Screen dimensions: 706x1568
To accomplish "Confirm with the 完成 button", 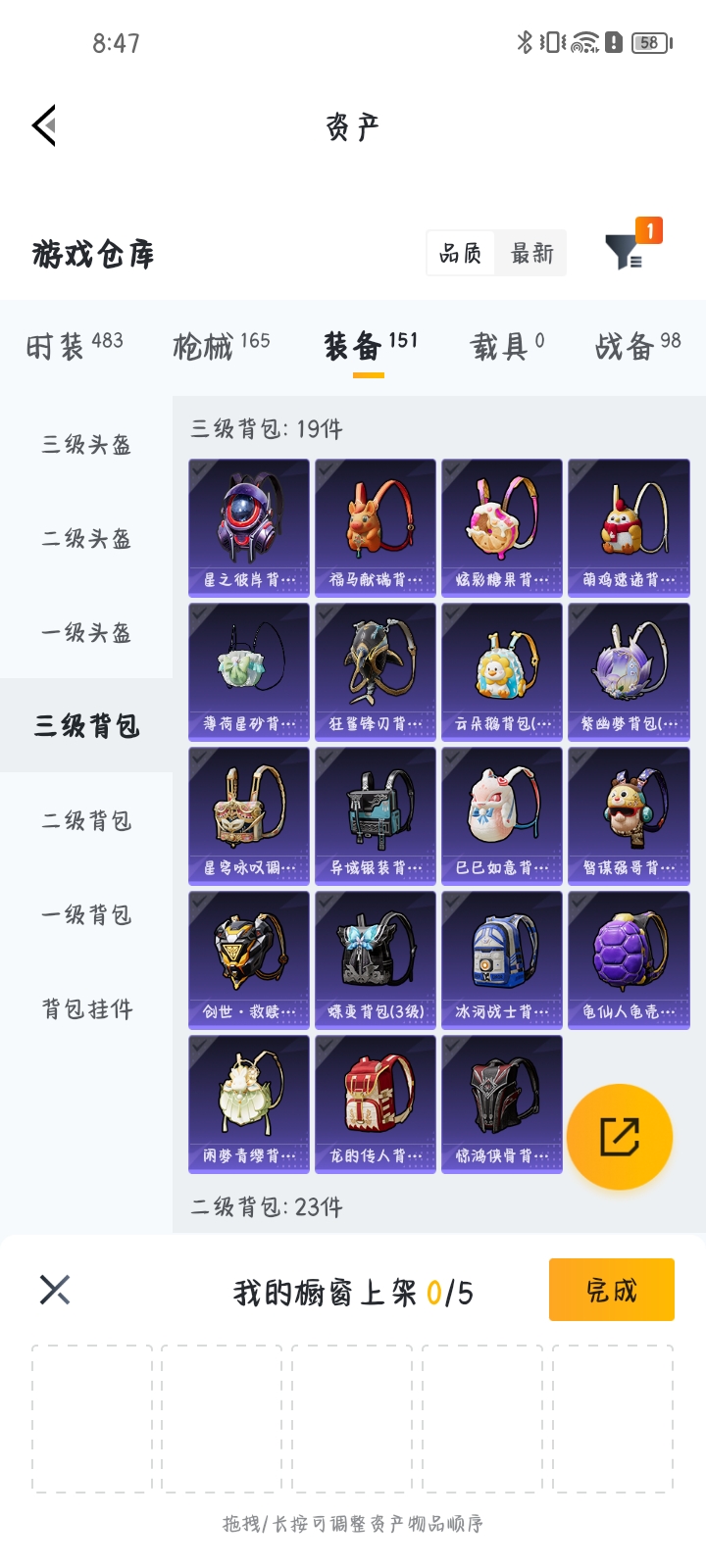I will [x=611, y=1290].
